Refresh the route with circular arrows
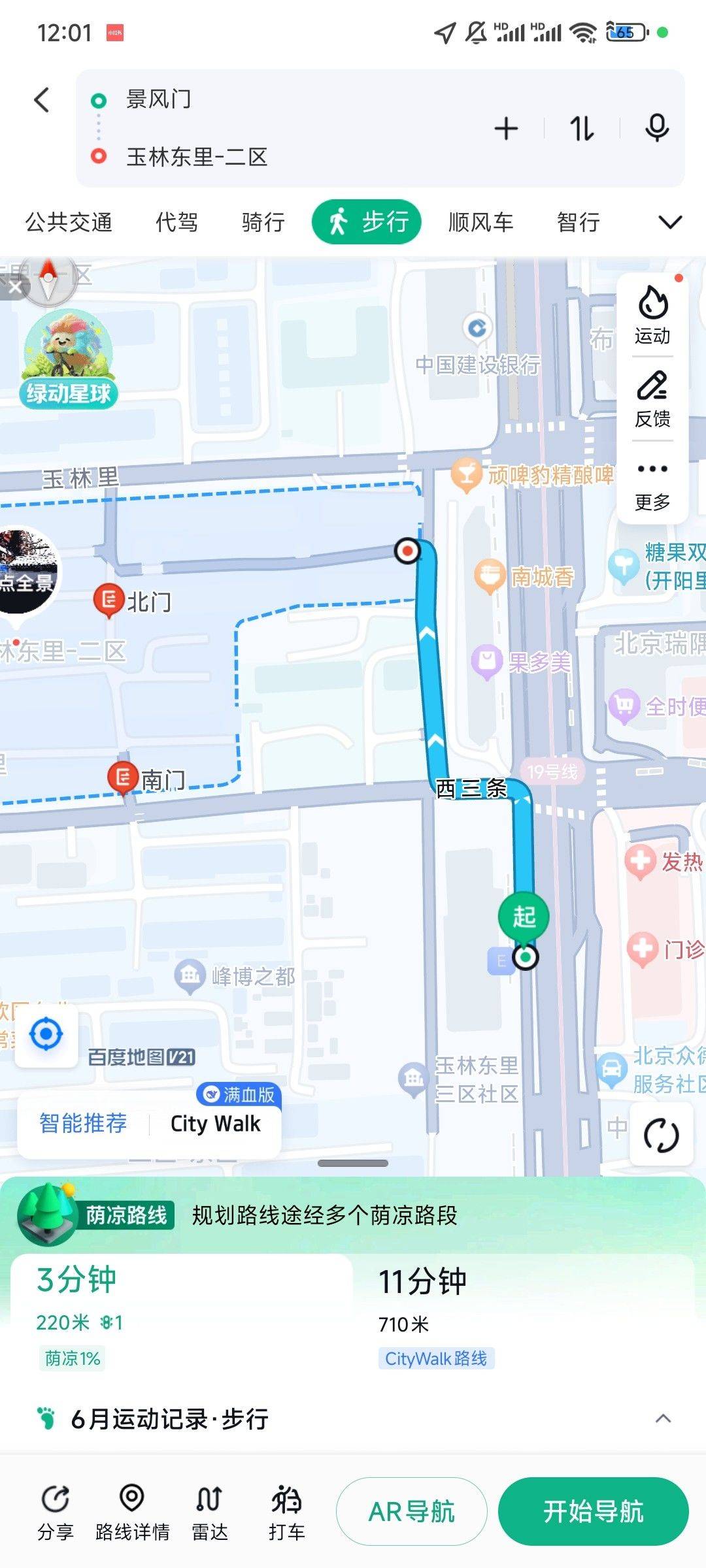Image resolution: width=706 pixels, height=1568 pixels. [661, 1135]
